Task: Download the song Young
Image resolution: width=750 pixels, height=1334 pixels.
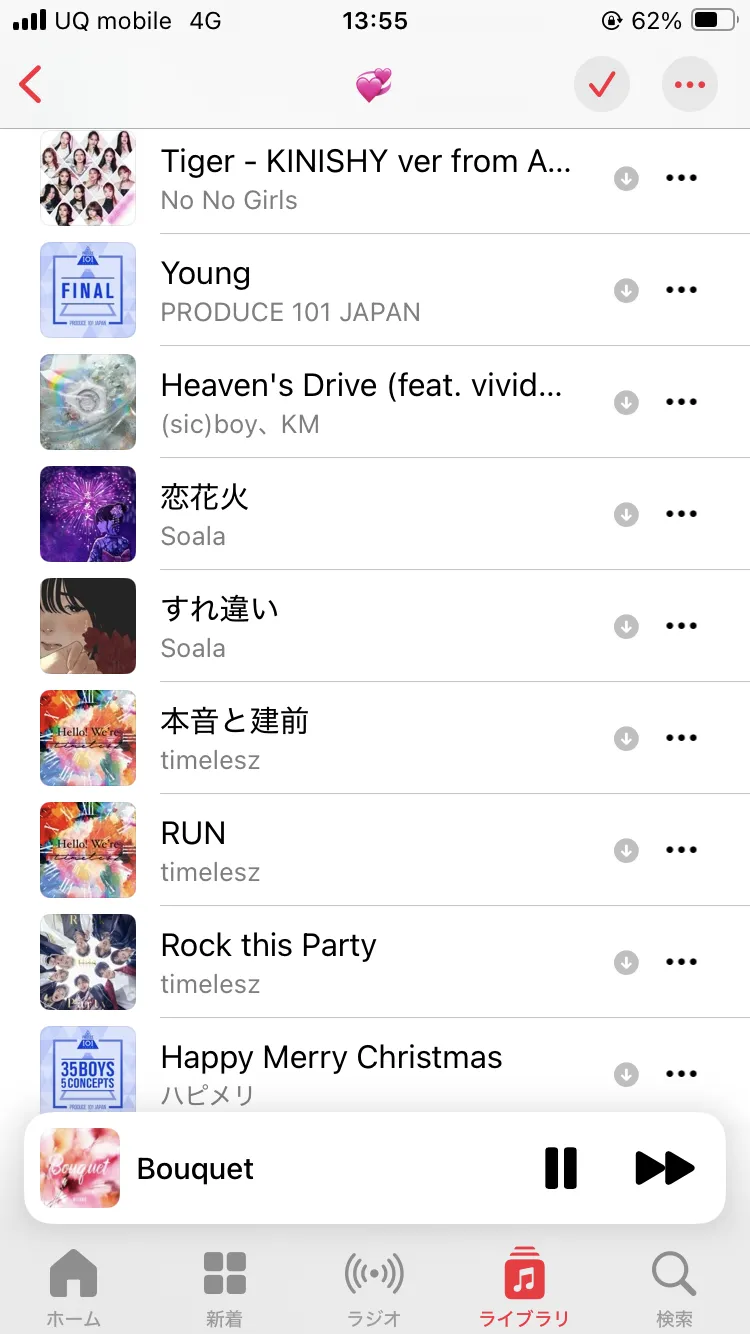Action: coord(626,290)
